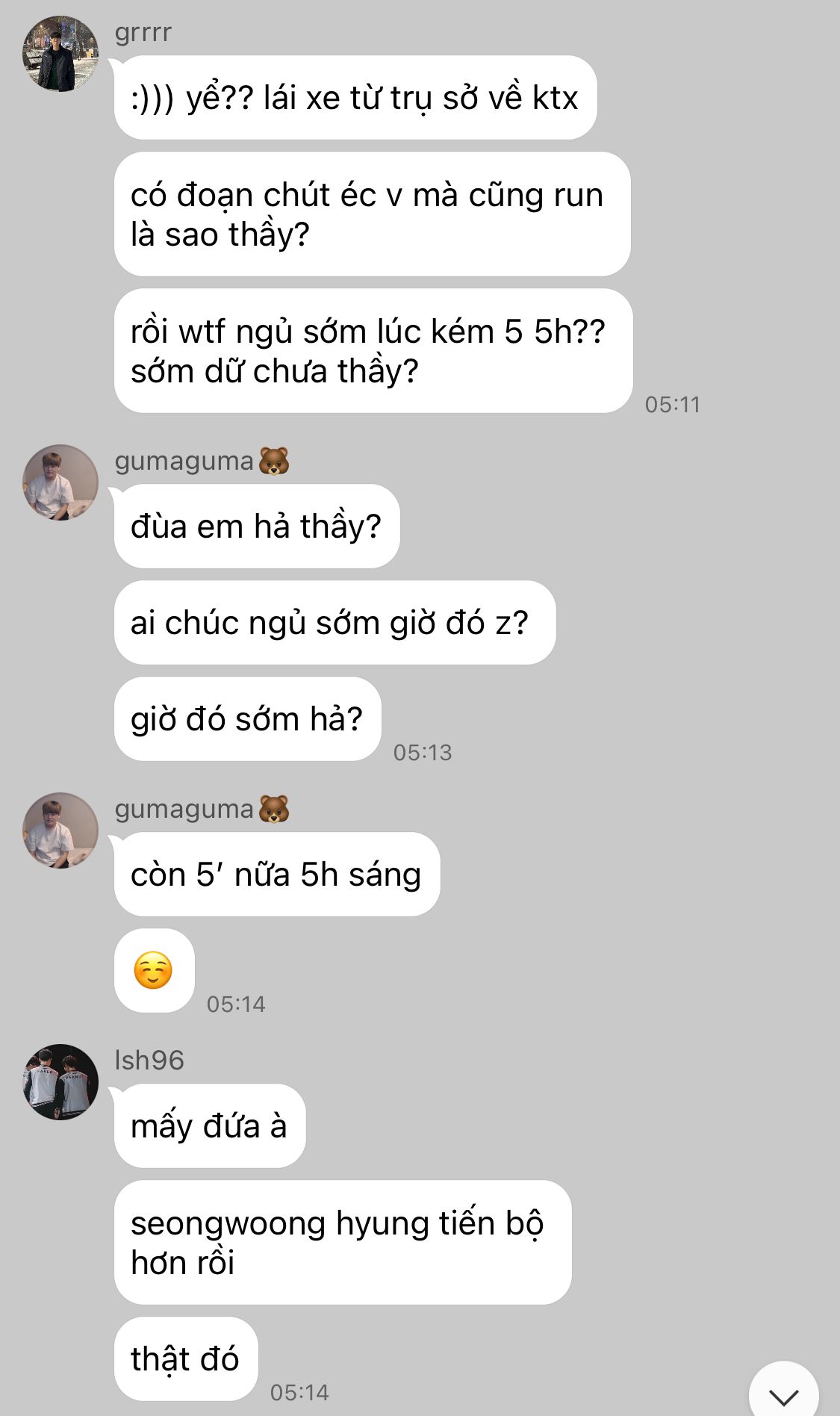
Task: Open grrrr's profile picture
Action: click(60, 54)
